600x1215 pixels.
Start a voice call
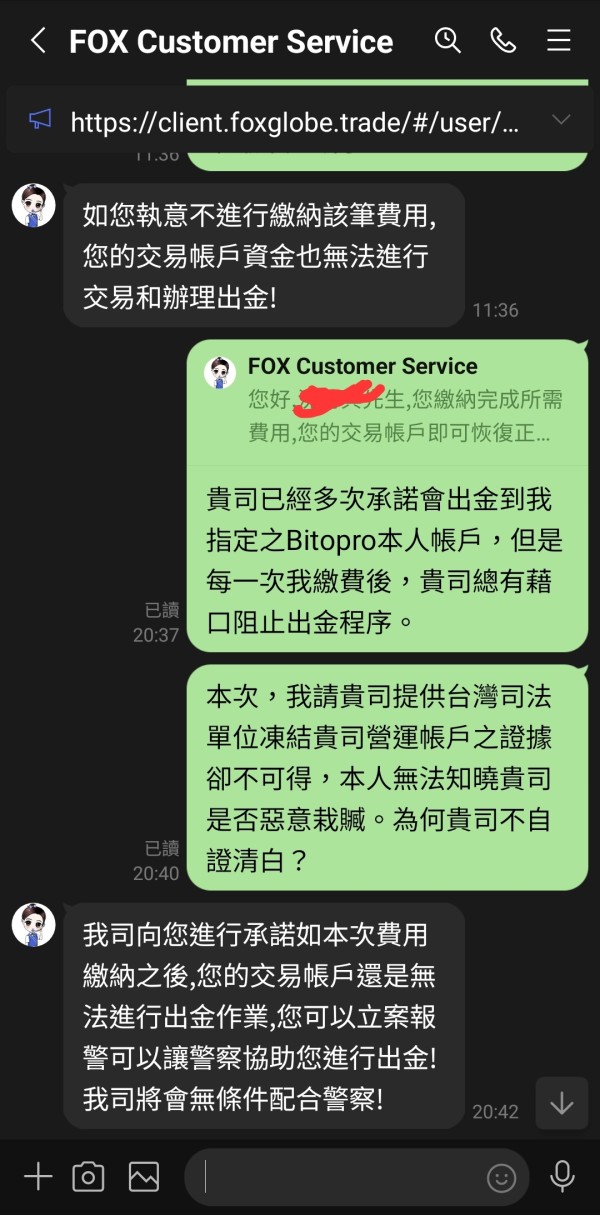coord(503,40)
